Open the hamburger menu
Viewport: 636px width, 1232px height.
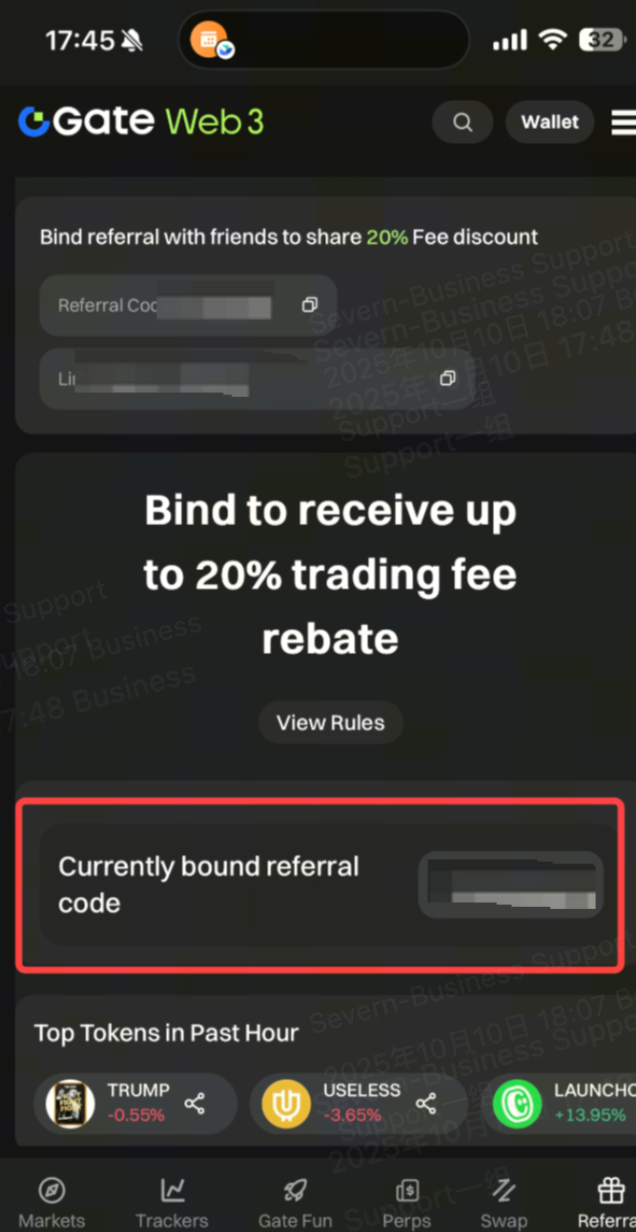[623, 122]
